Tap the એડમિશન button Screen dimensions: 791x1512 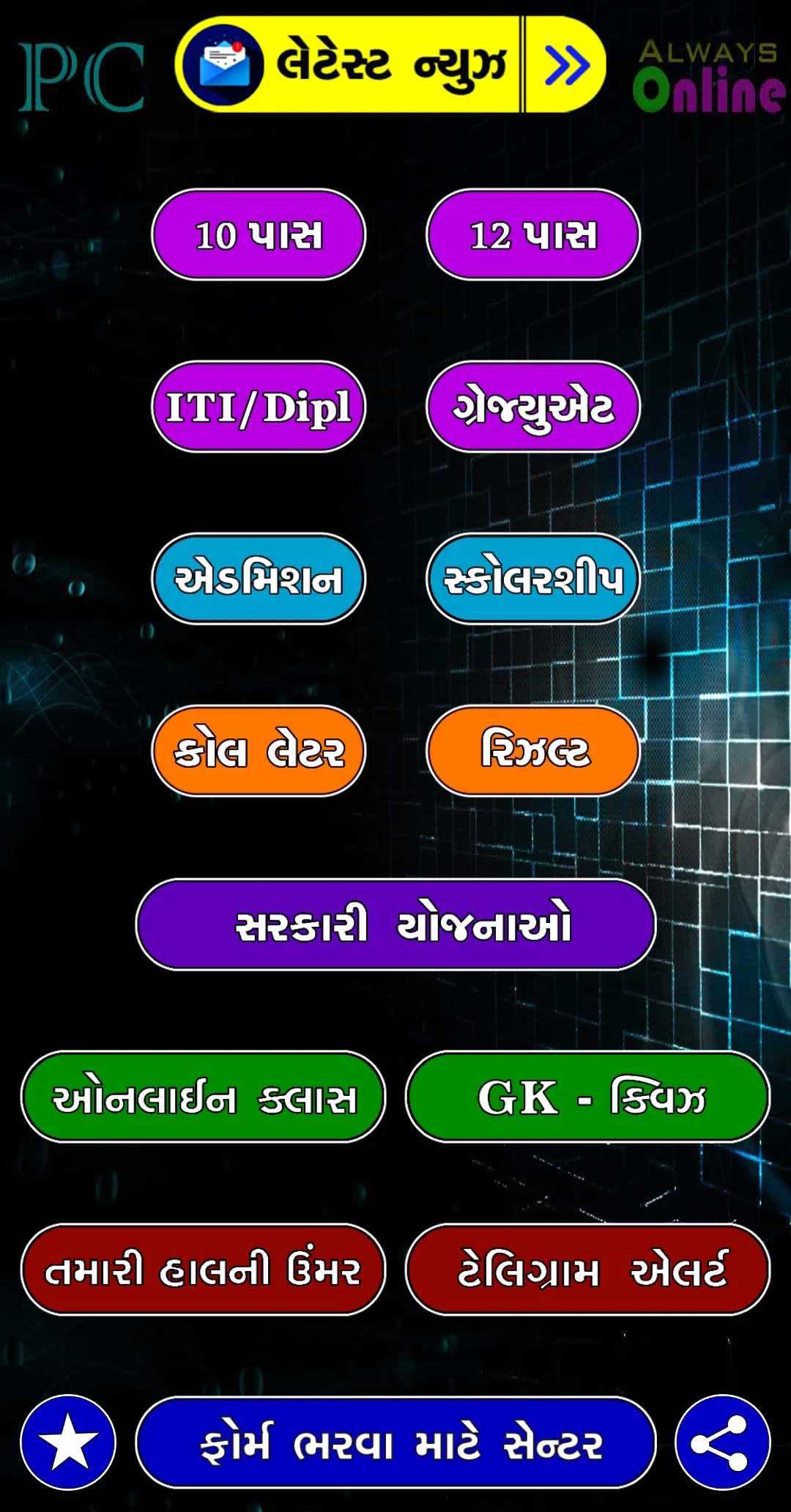[258, 579]
